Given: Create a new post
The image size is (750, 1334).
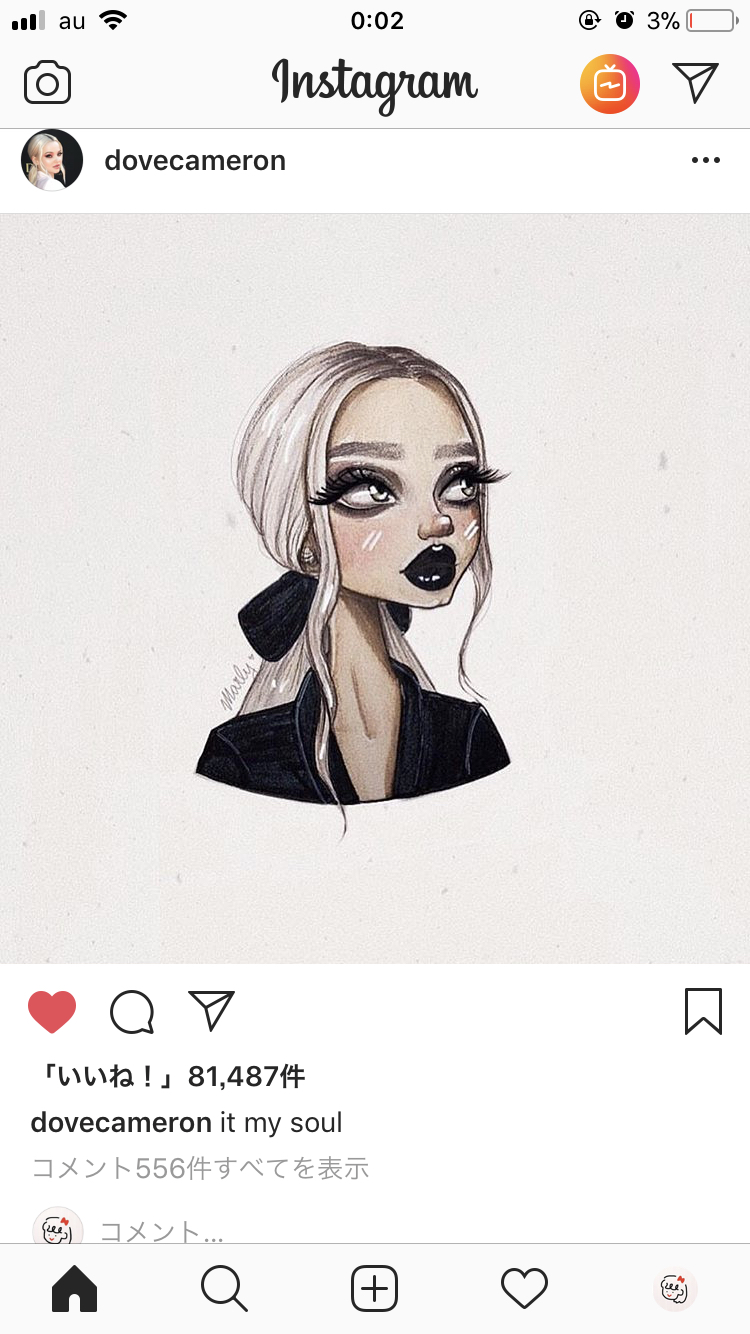Looking at the screenshot, I should [x=374, y=1289].
